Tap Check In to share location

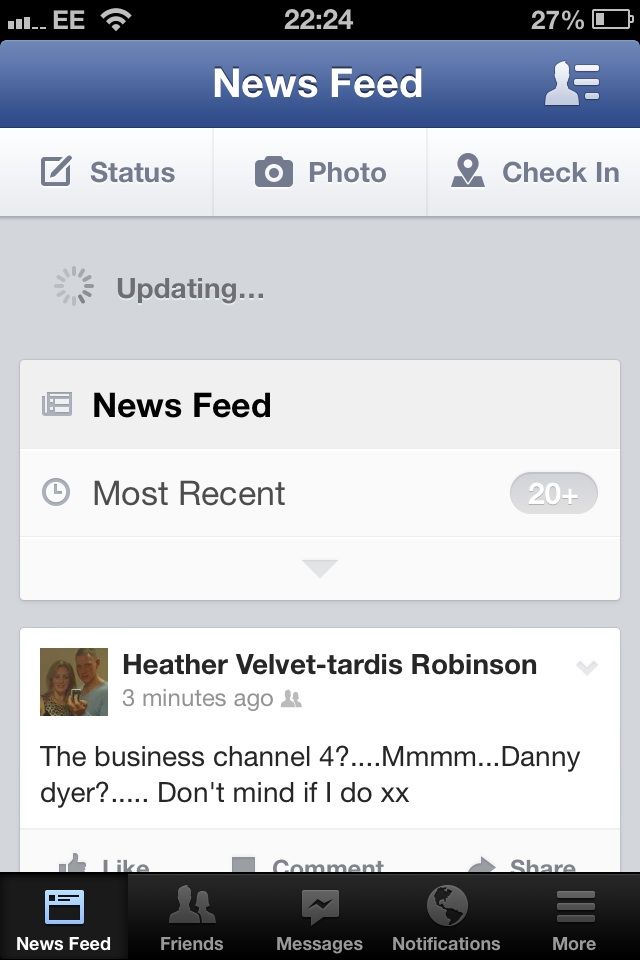[x=535, y=172]
